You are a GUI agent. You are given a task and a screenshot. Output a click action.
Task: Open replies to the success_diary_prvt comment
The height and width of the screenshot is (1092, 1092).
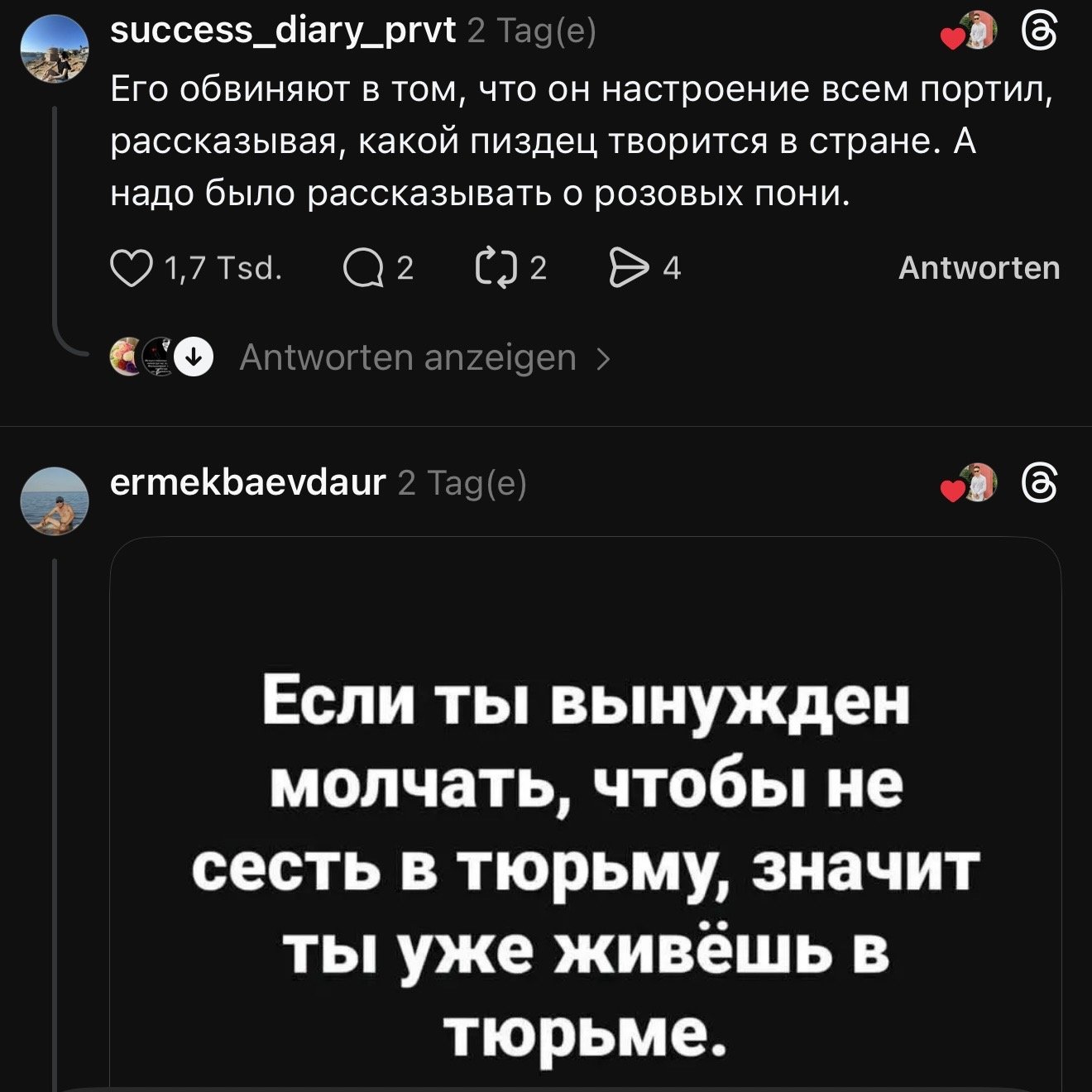click(363, 269)
